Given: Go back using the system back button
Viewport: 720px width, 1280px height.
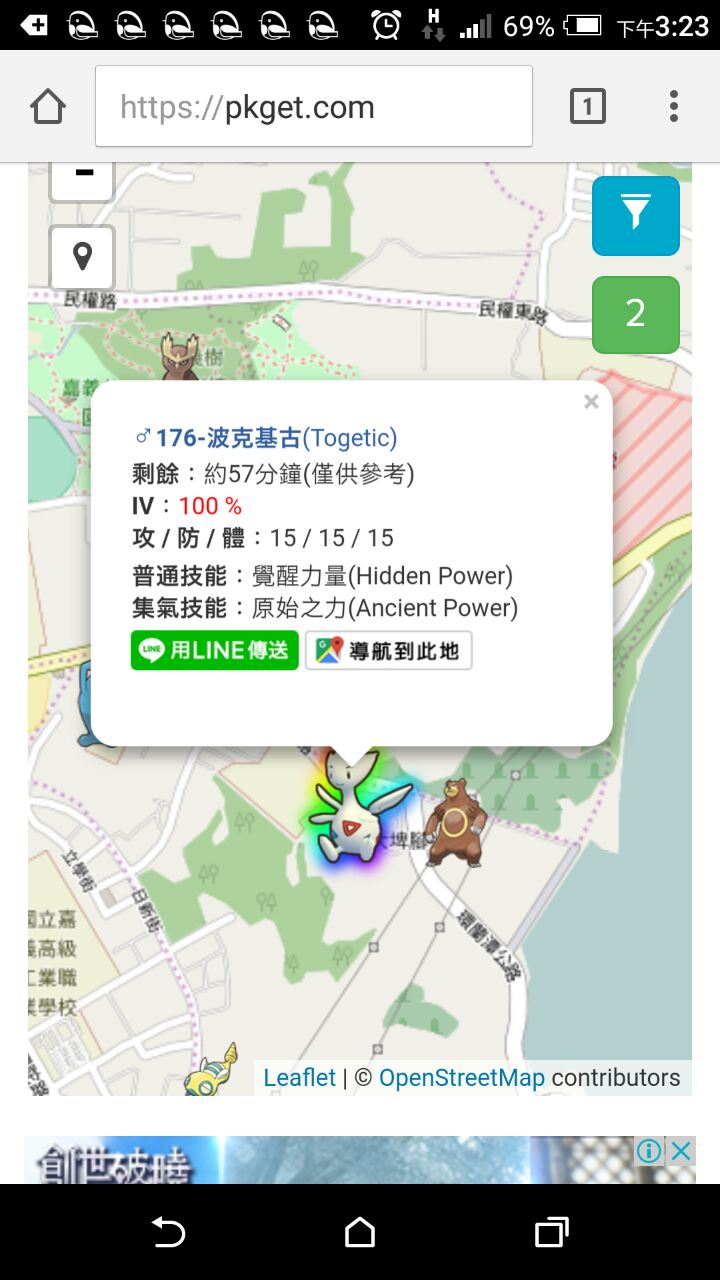Looking at the screenshot, I should [x=168, y=1232].
